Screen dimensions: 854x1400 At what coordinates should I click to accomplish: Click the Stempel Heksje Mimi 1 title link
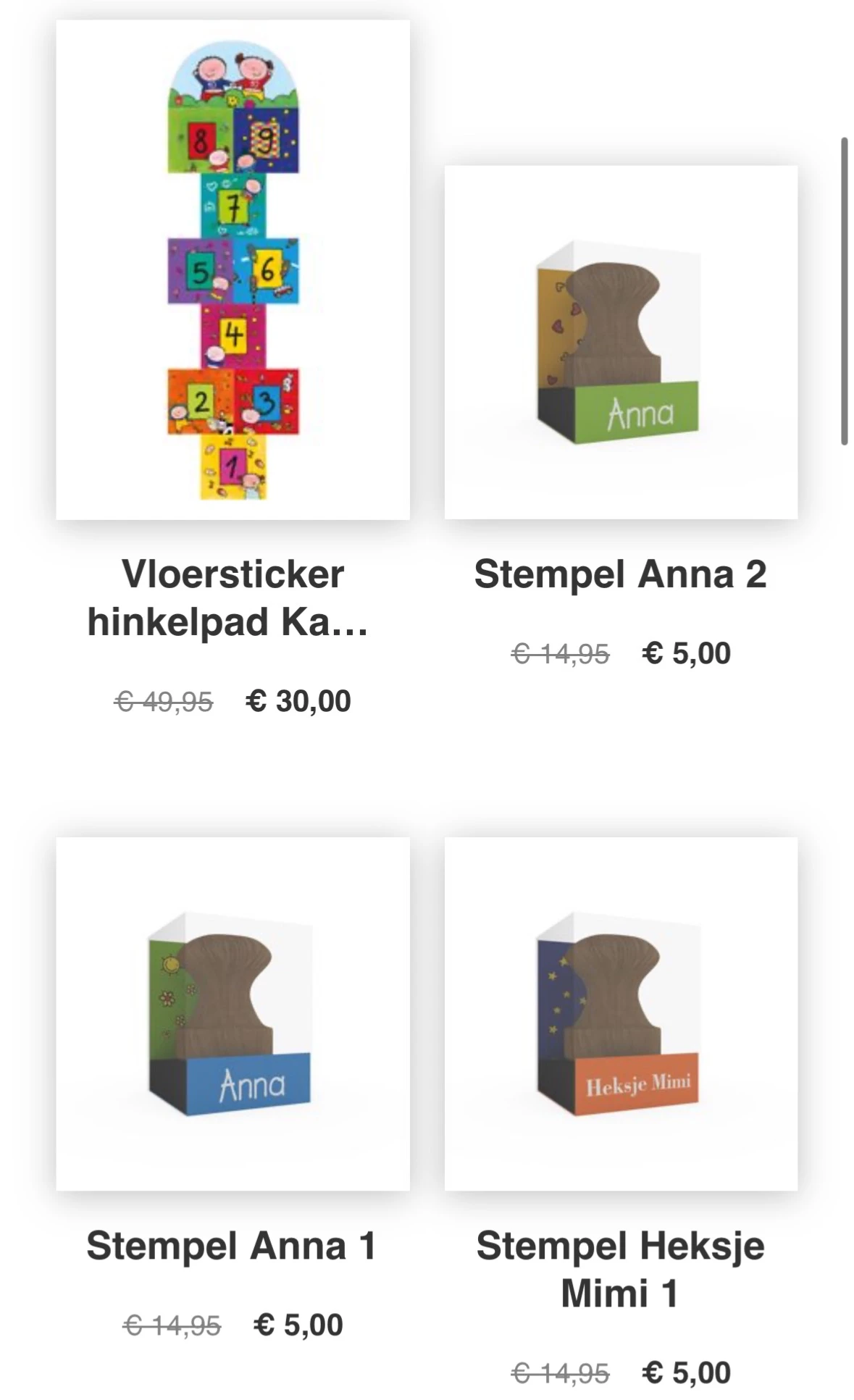(x=621, y=1262)
